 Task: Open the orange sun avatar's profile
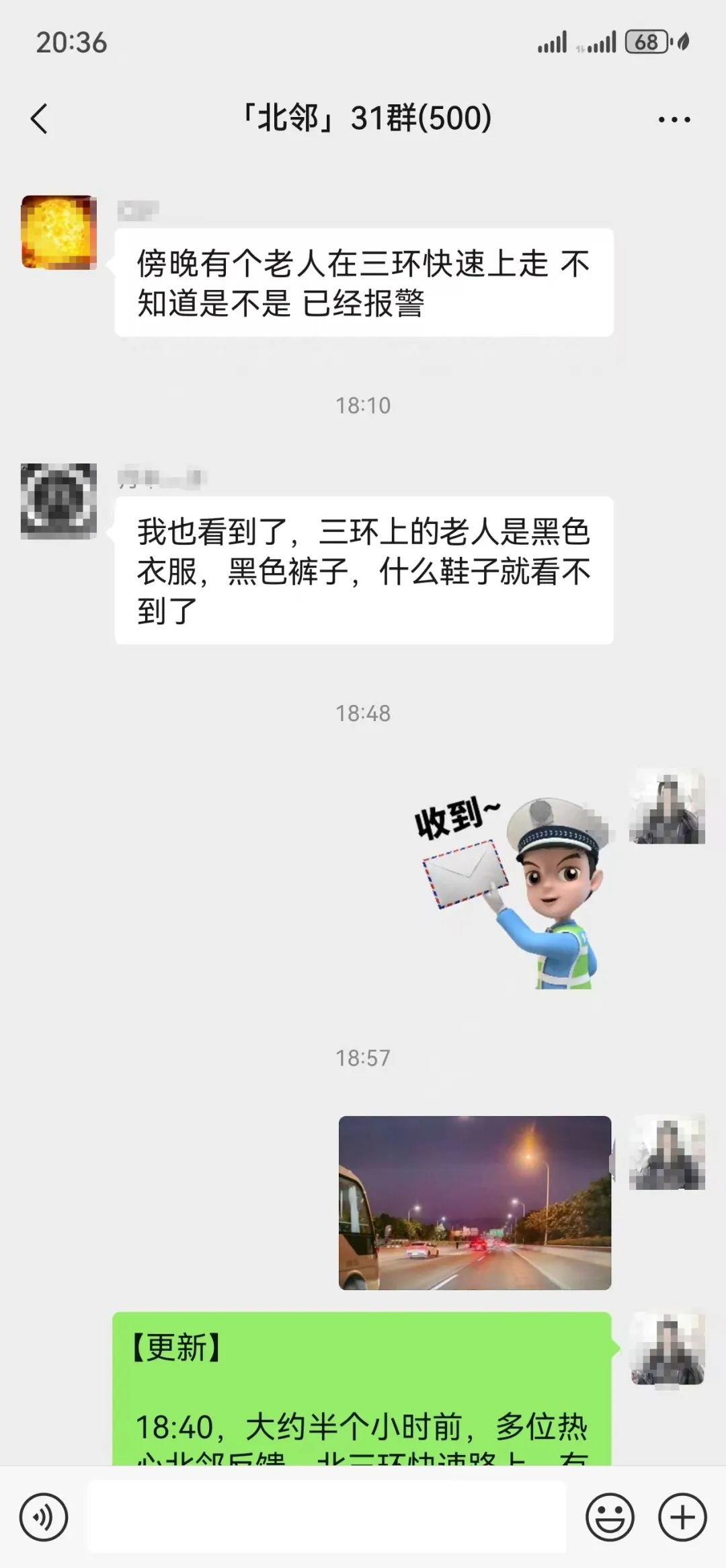(x=59, y=232)
